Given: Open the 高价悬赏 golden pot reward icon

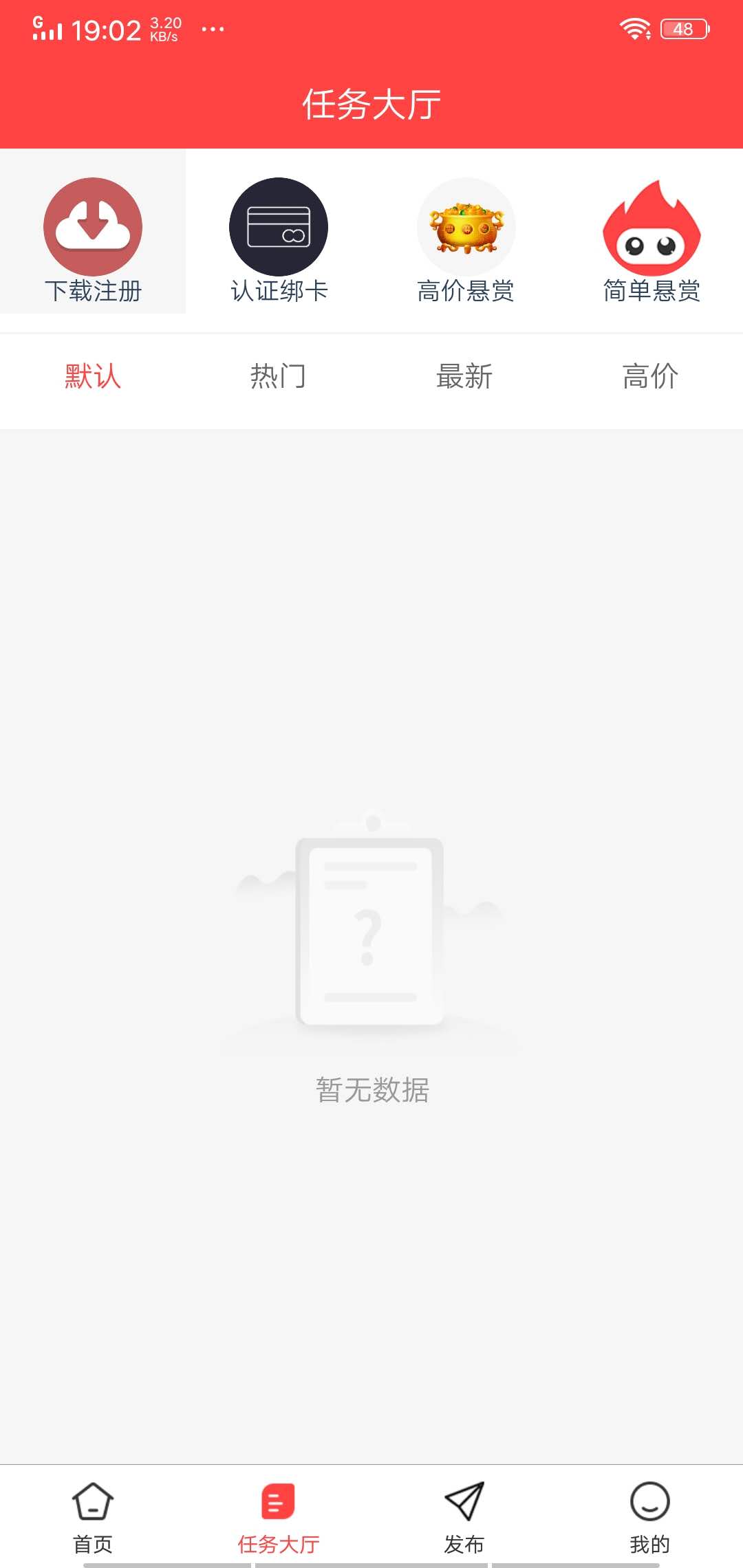Looking at the screenshot, I should 464,227.
